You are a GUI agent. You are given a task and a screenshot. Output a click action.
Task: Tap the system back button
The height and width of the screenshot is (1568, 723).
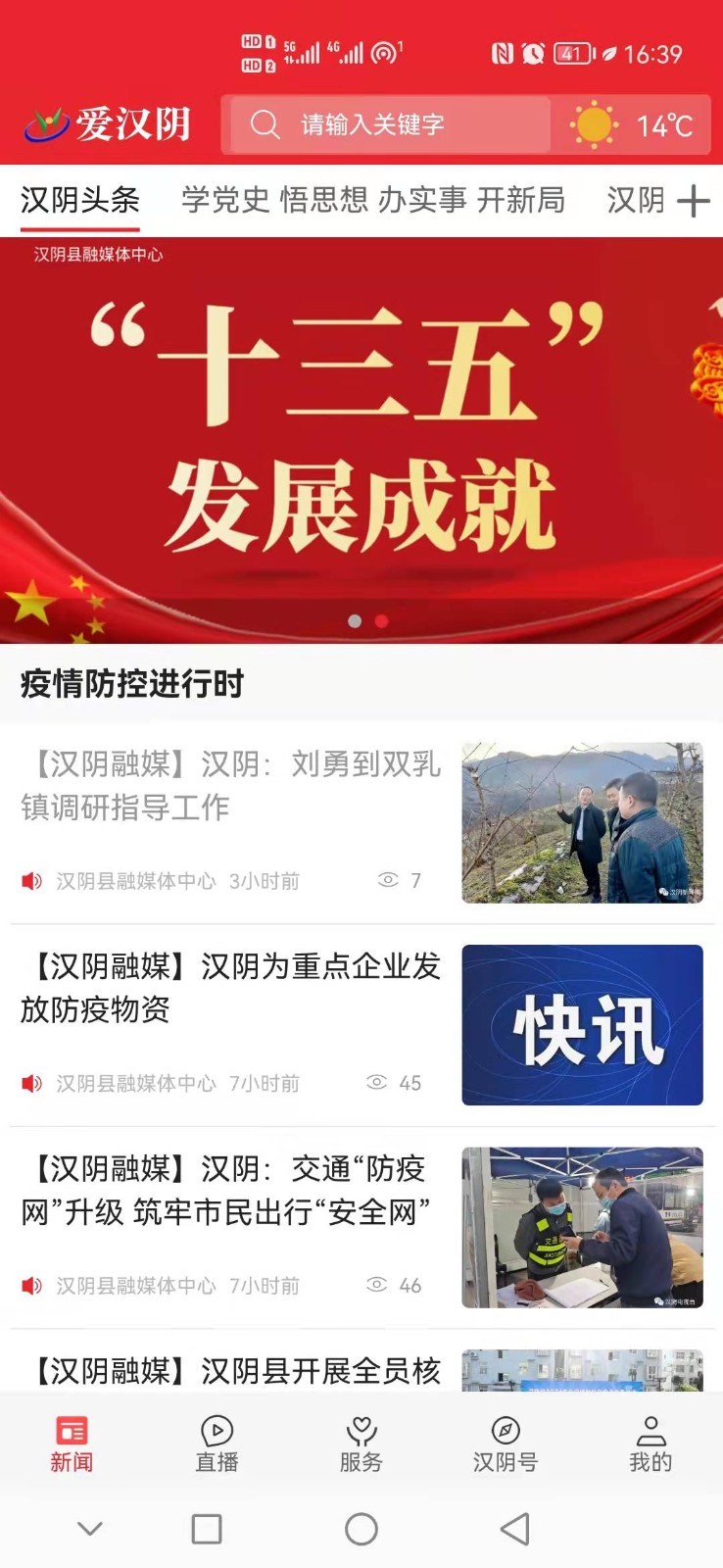(515, 1529)
